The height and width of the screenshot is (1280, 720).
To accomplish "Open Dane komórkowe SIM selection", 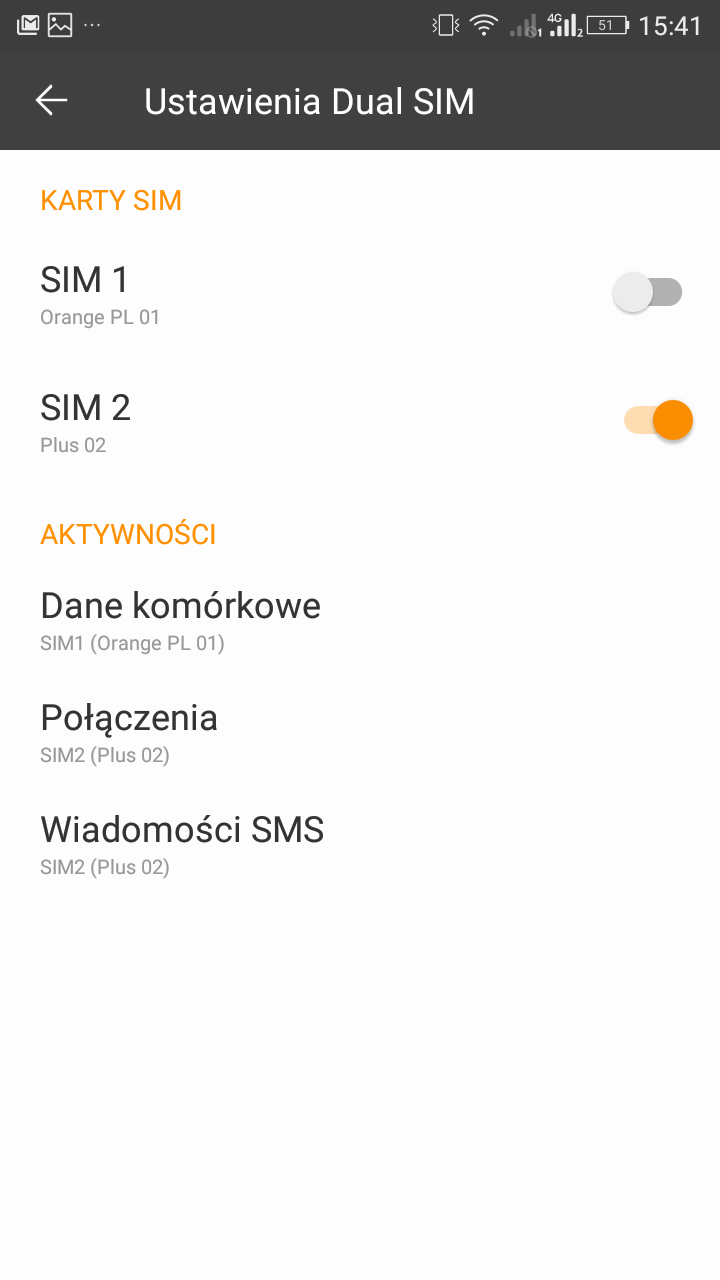I will pyautogui.click(x=180, y=620).
